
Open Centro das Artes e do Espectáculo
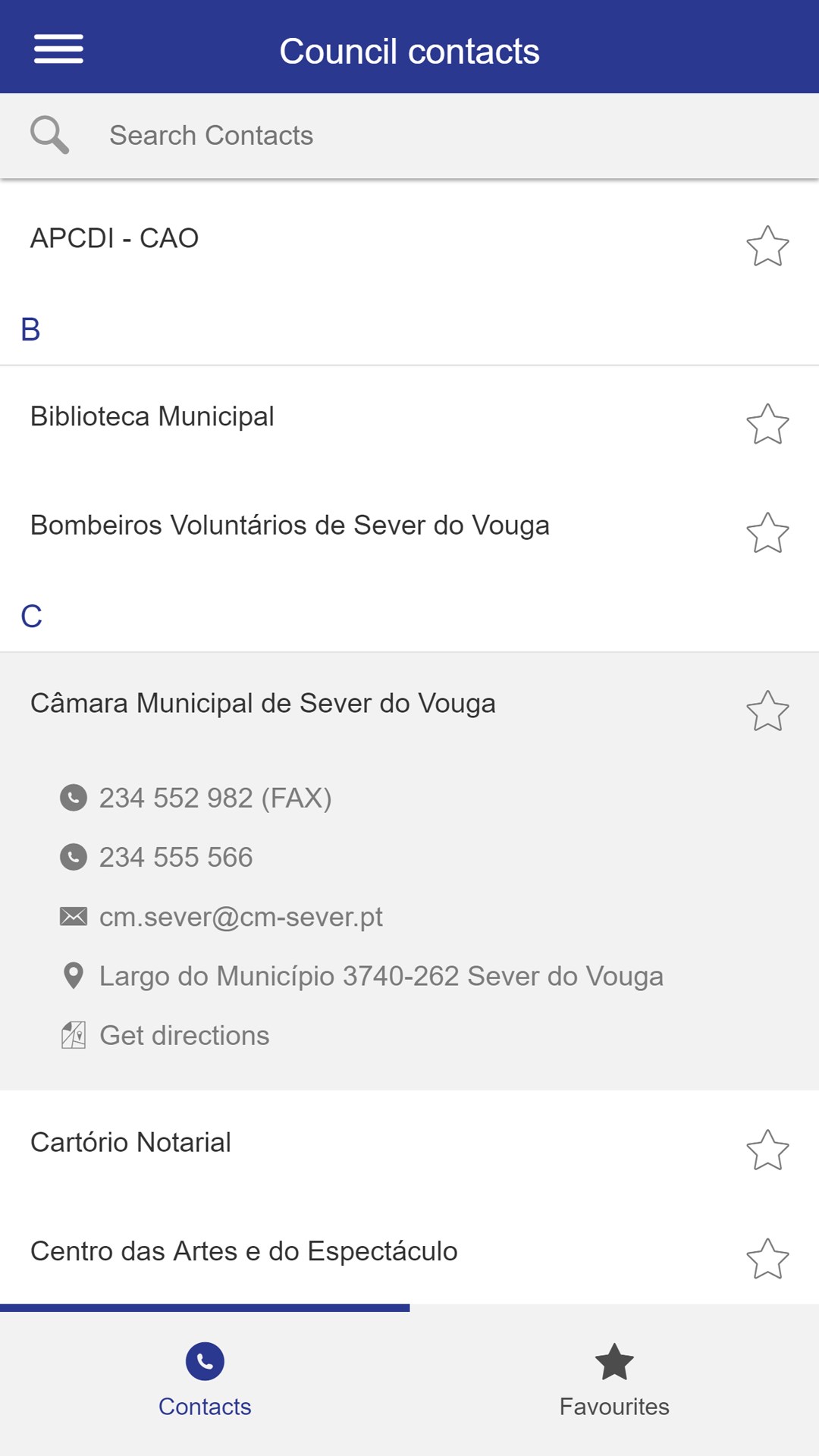[x=243, y=1251]
